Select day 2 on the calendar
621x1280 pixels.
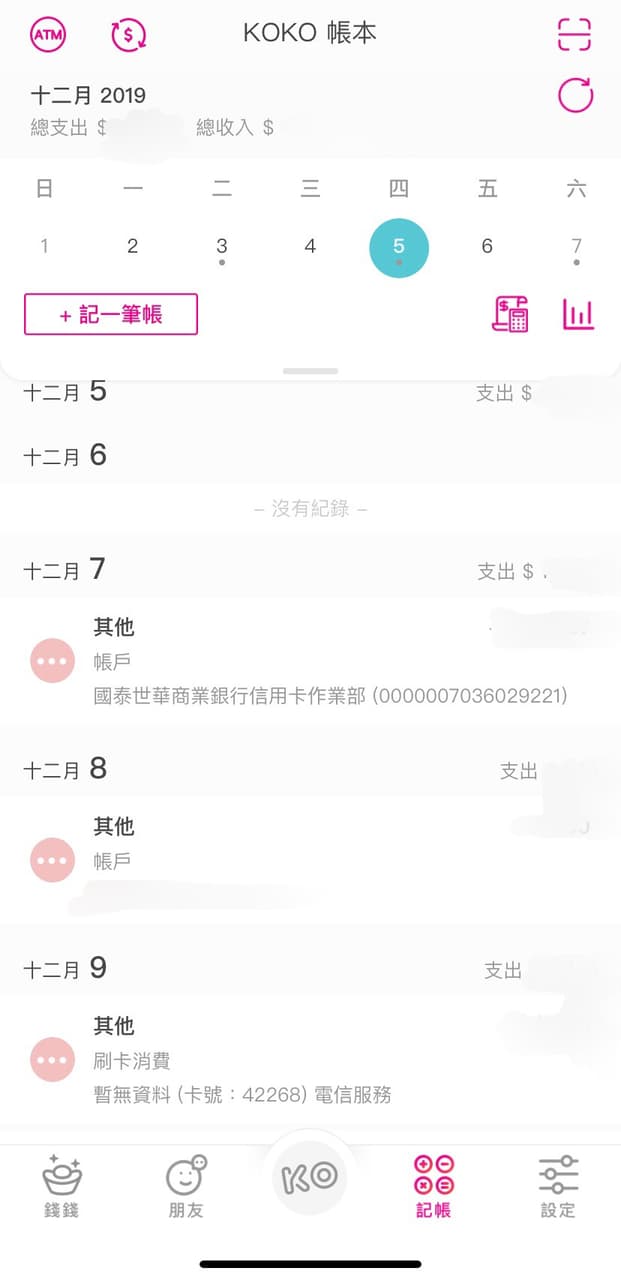pos(133,246)
